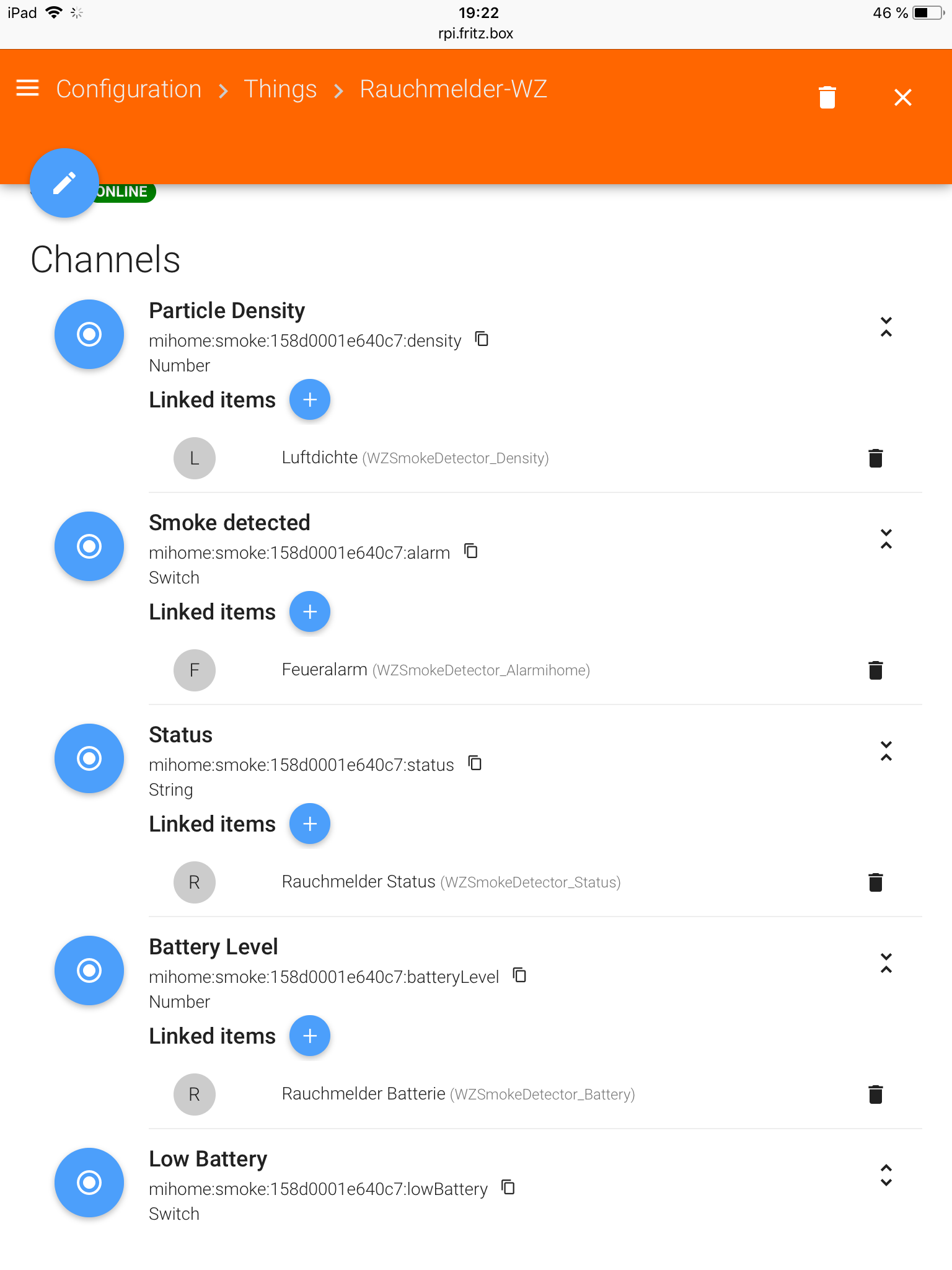
Task: Close the thing configuration page
Action: pyautogui.click(x=902, y=97)
